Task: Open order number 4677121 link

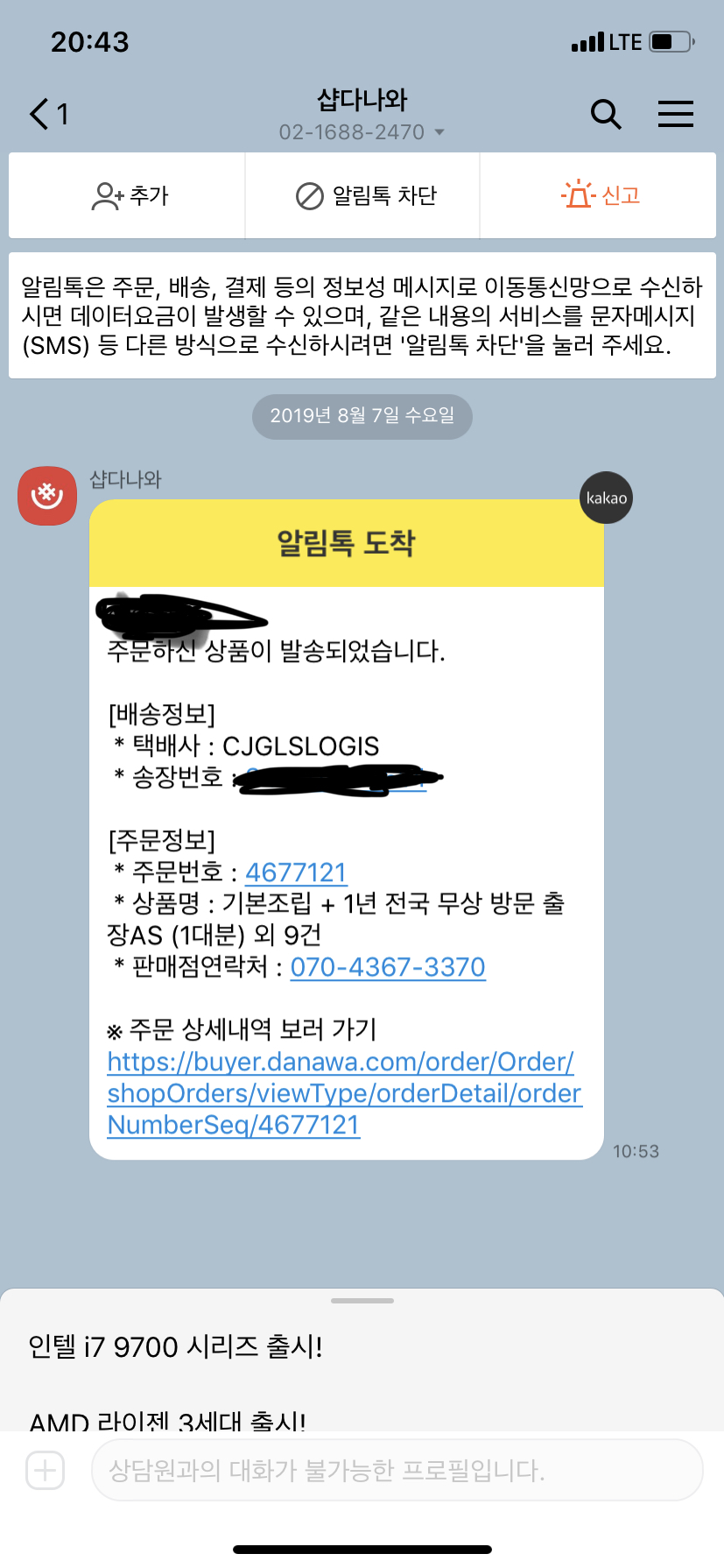Action: tap(296, 872)
